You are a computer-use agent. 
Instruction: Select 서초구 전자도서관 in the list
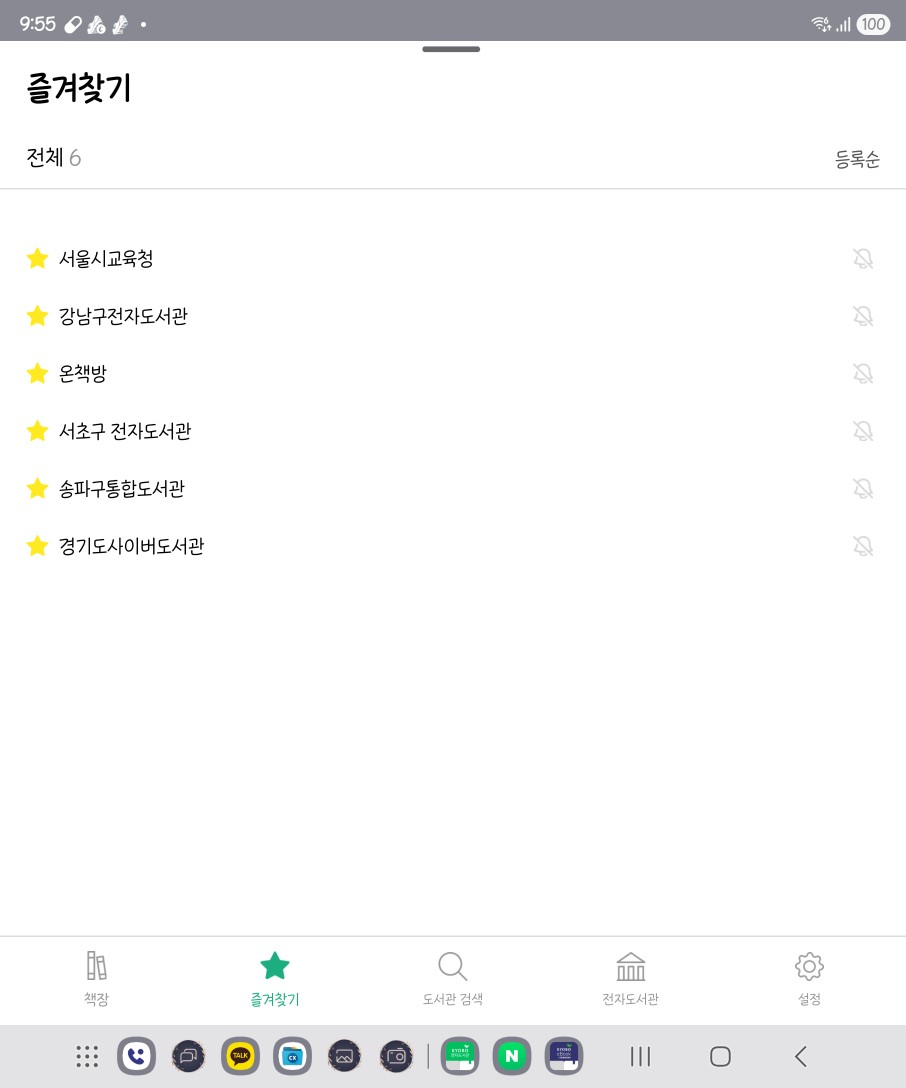pyautogui.click(x=125, y=431)
